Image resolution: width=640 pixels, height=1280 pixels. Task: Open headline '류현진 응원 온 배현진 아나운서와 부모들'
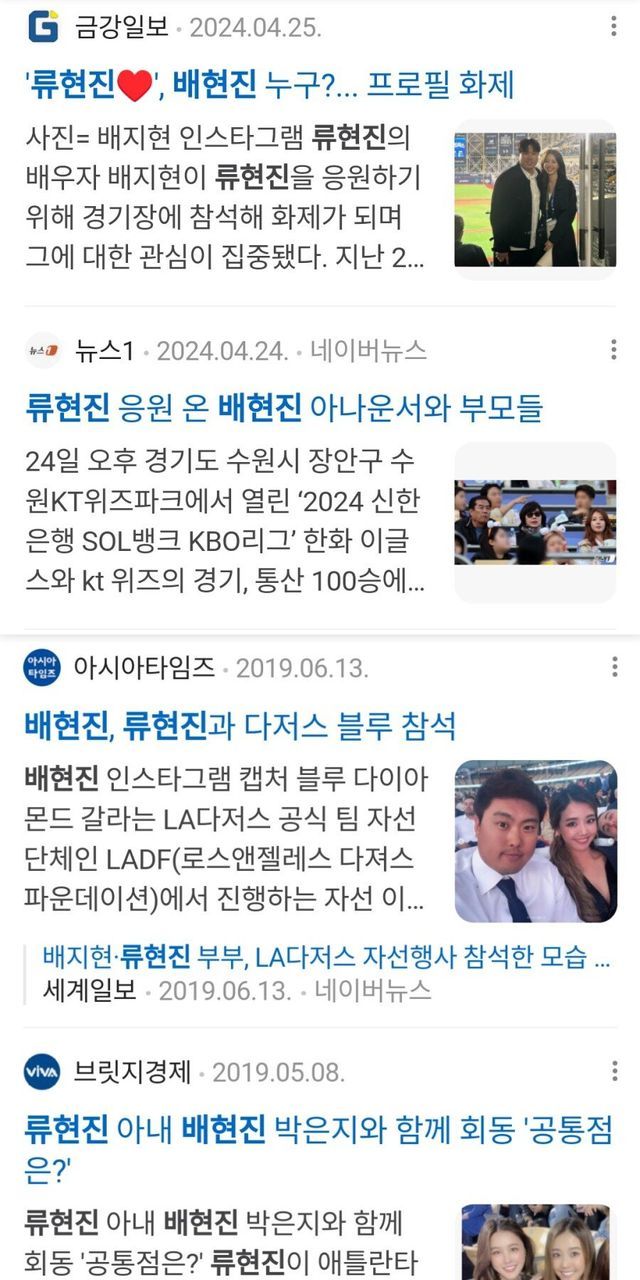pyautogui.click(x=284, y=407)
